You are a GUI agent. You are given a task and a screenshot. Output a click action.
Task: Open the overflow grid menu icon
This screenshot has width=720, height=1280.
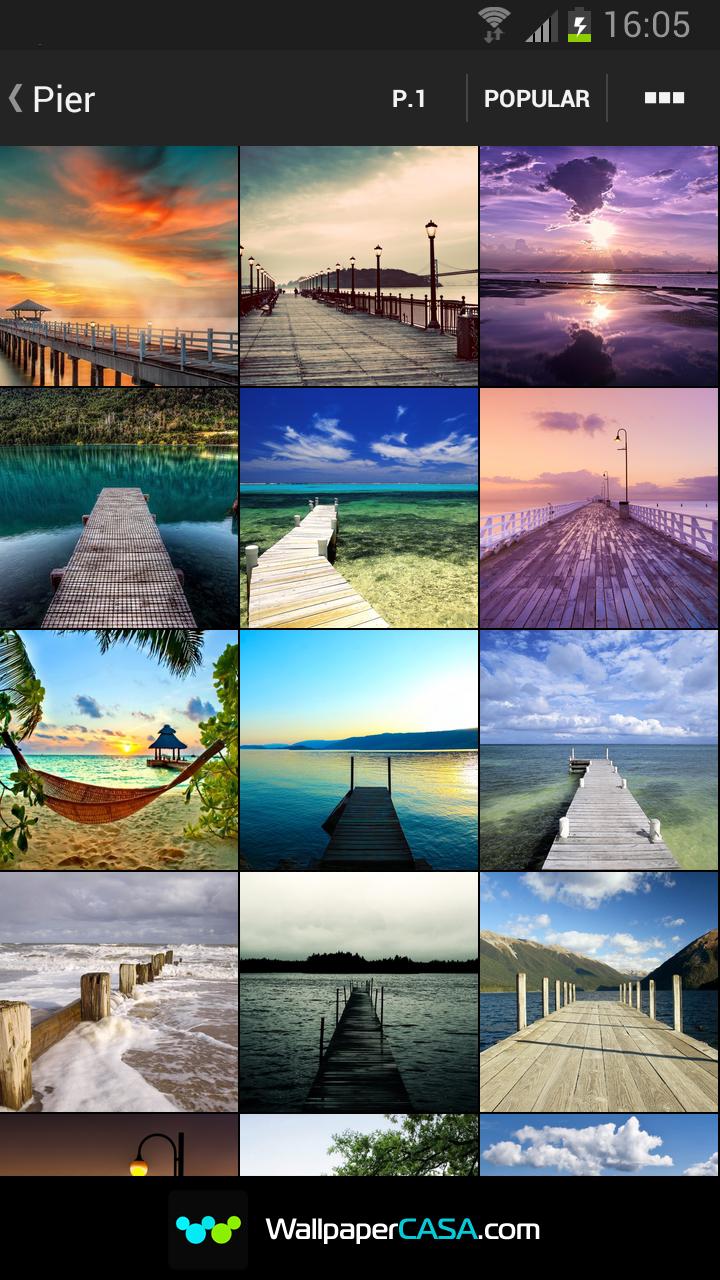tap(665, 99)
